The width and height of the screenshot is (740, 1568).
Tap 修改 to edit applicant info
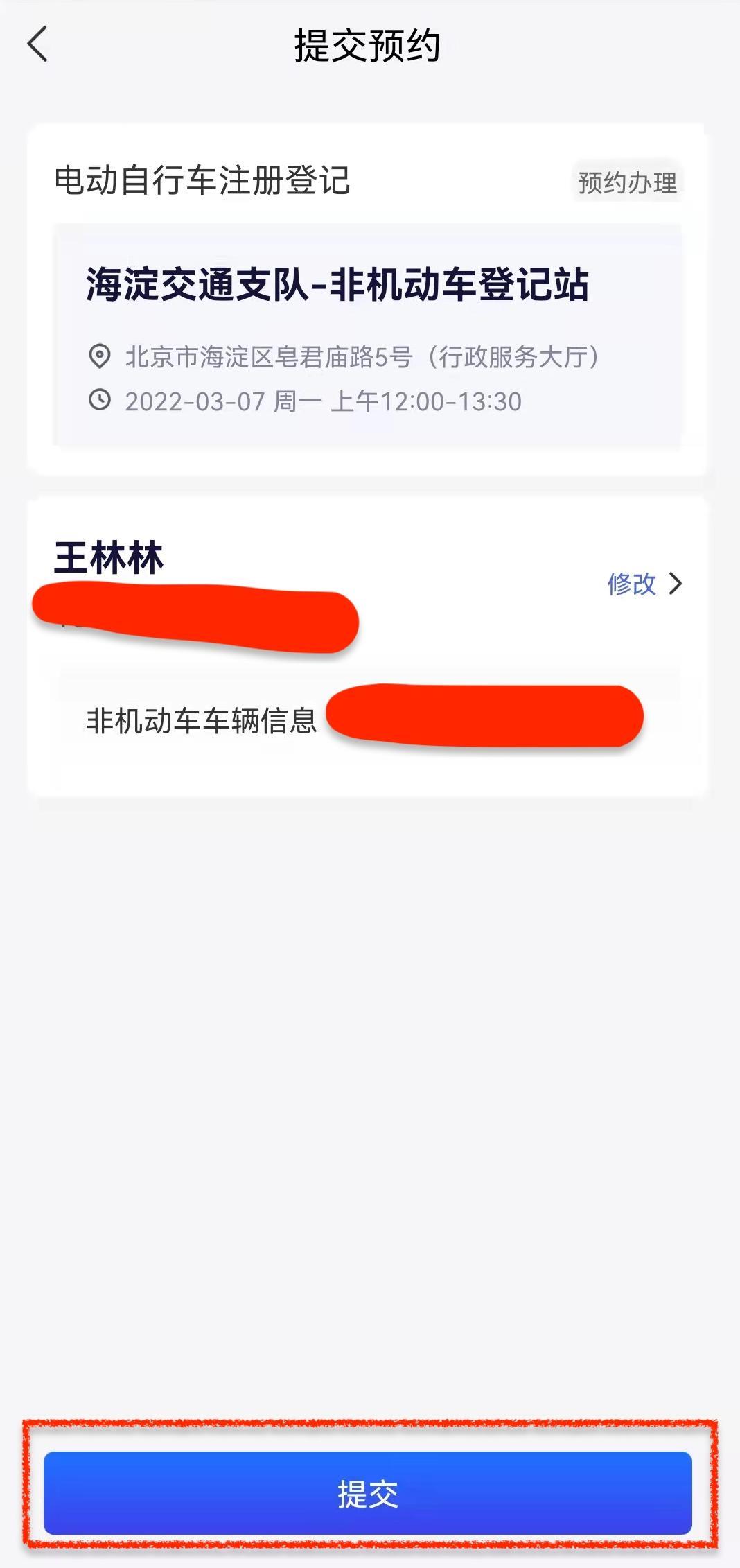coord(643,584)
